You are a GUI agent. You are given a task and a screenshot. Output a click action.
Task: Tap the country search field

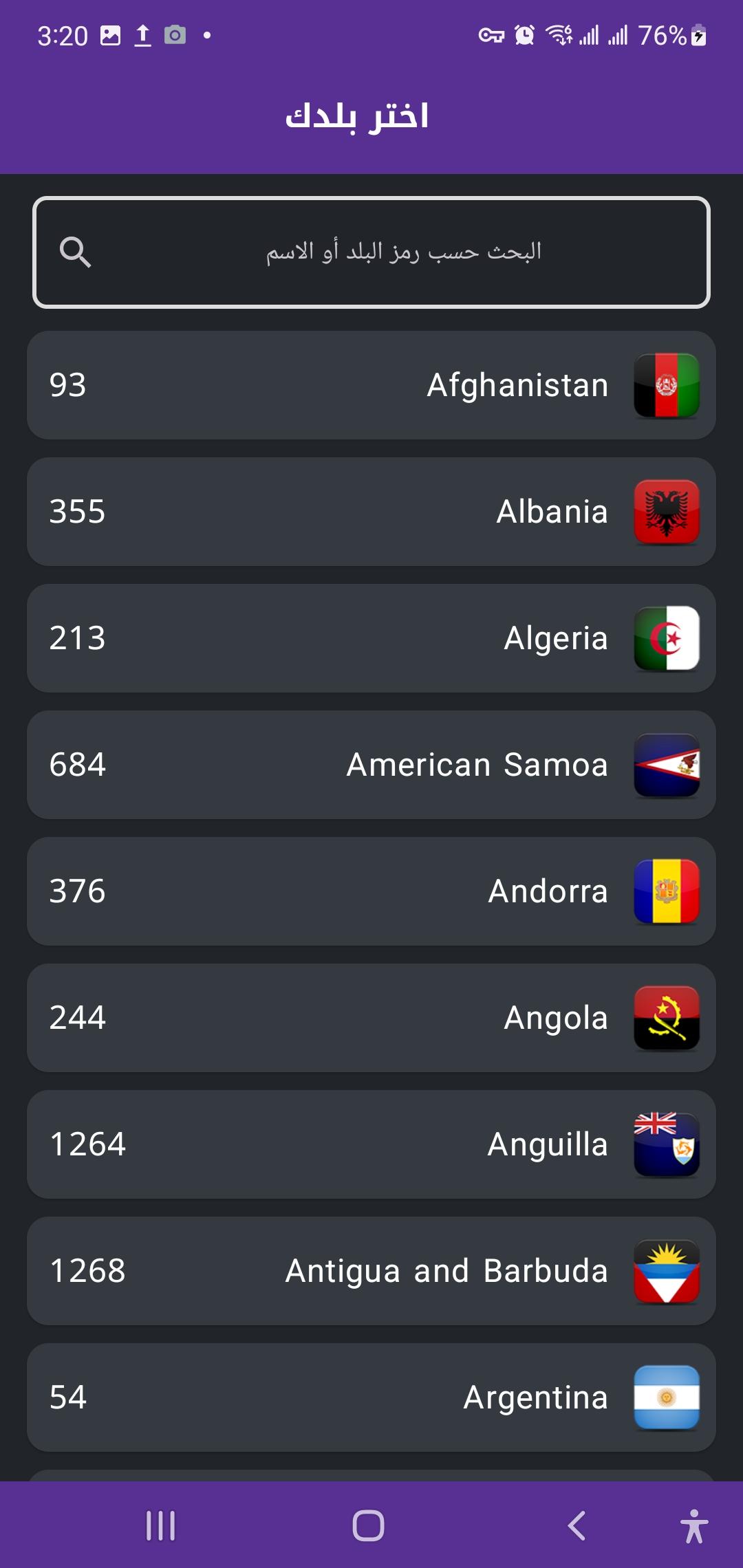371,252
